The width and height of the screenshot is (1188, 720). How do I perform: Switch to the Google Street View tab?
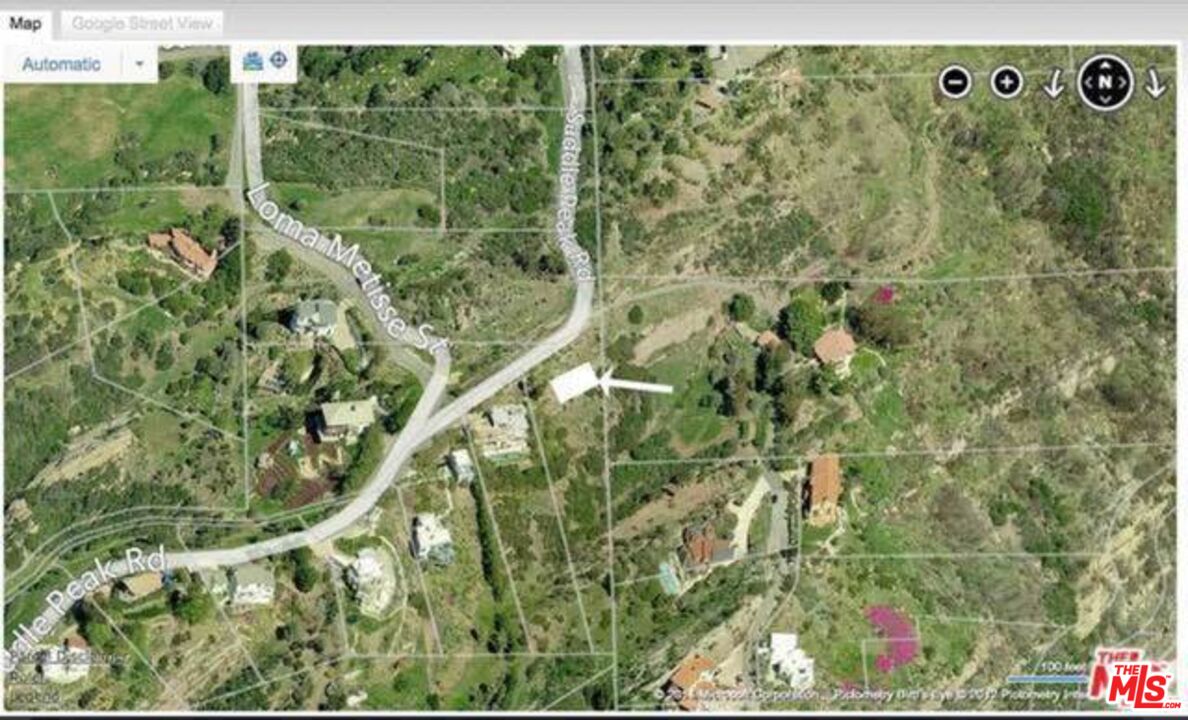click(141, 23)
